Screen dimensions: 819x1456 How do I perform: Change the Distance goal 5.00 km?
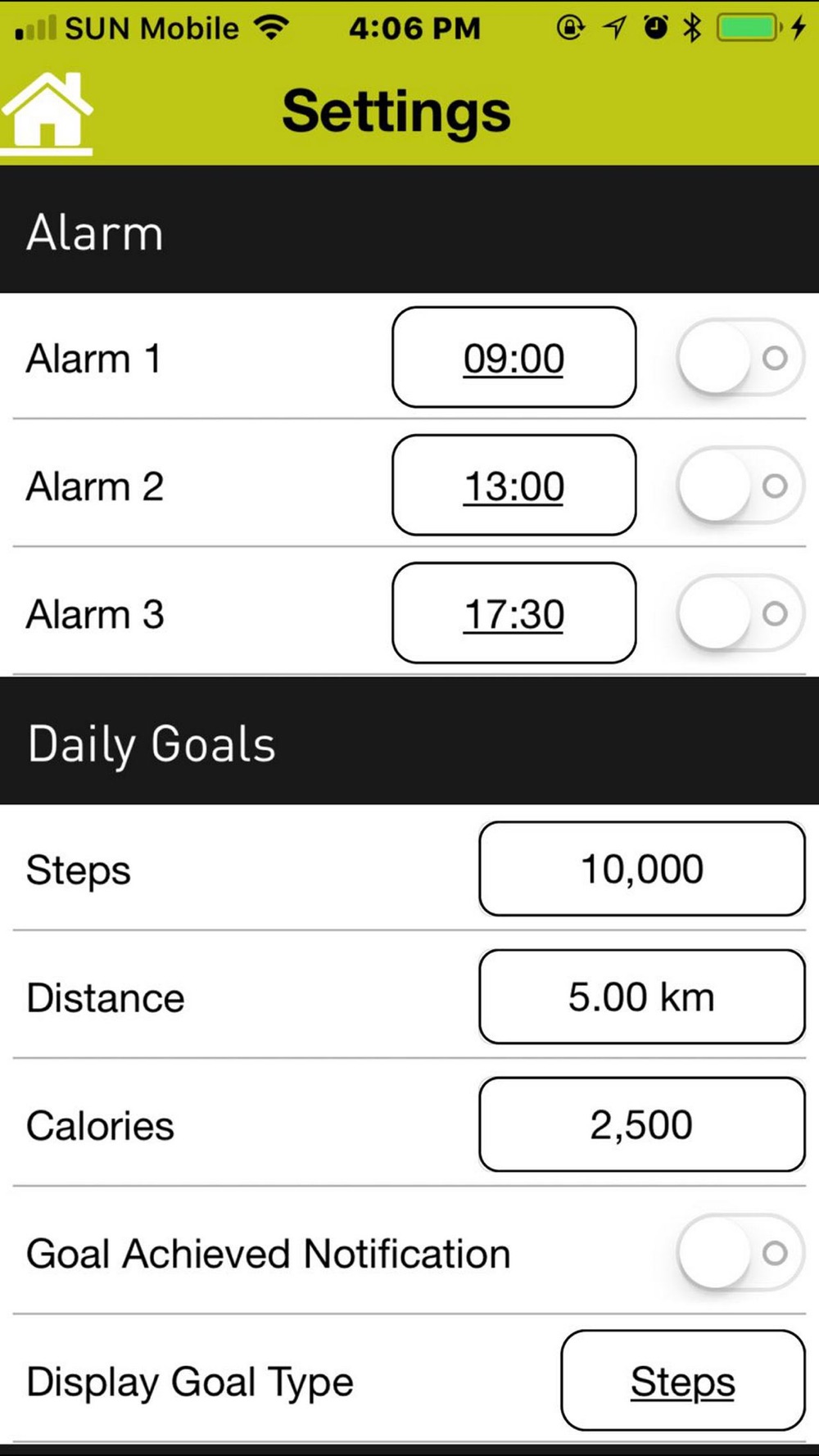point(642,997)
